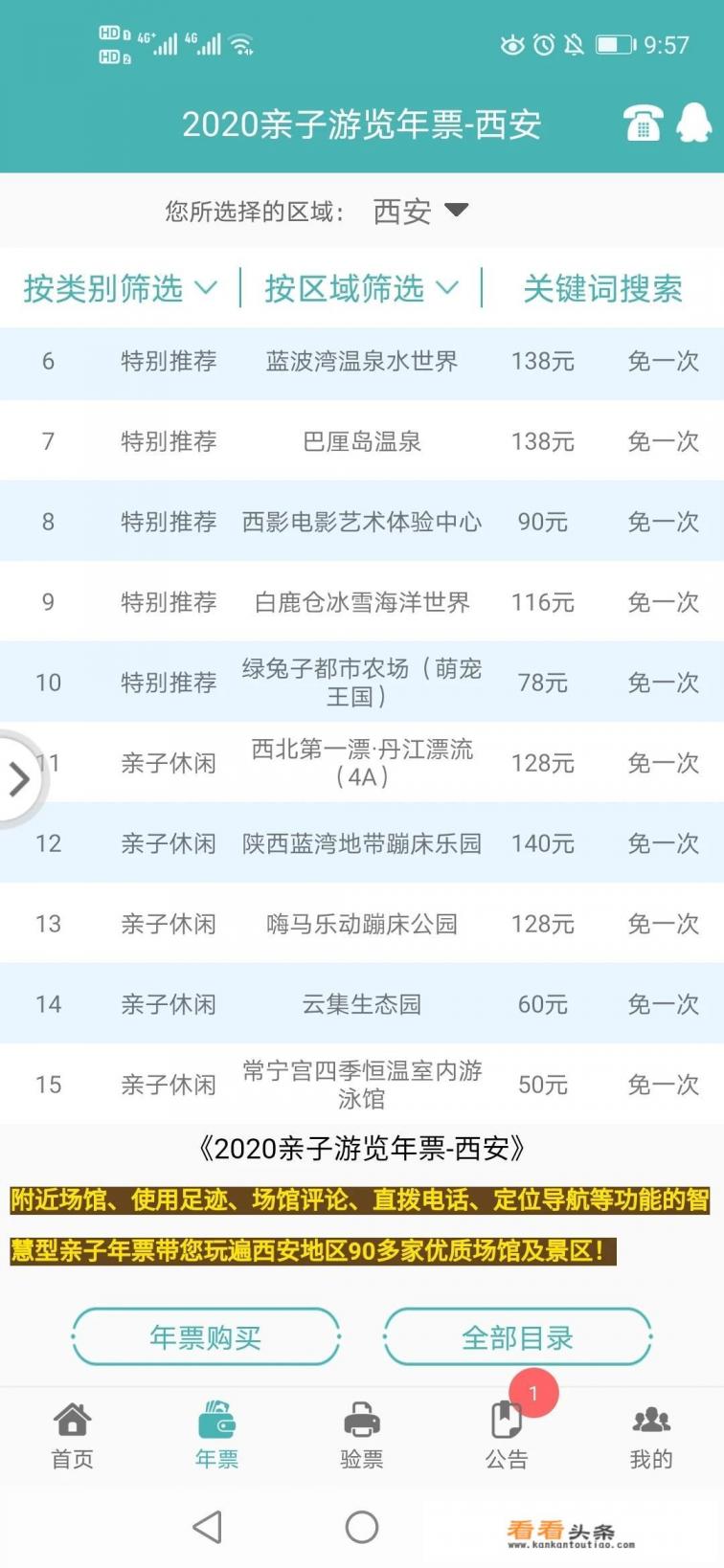
Task: Switch to the 我的 profile tab
Action: point(651,1434)
